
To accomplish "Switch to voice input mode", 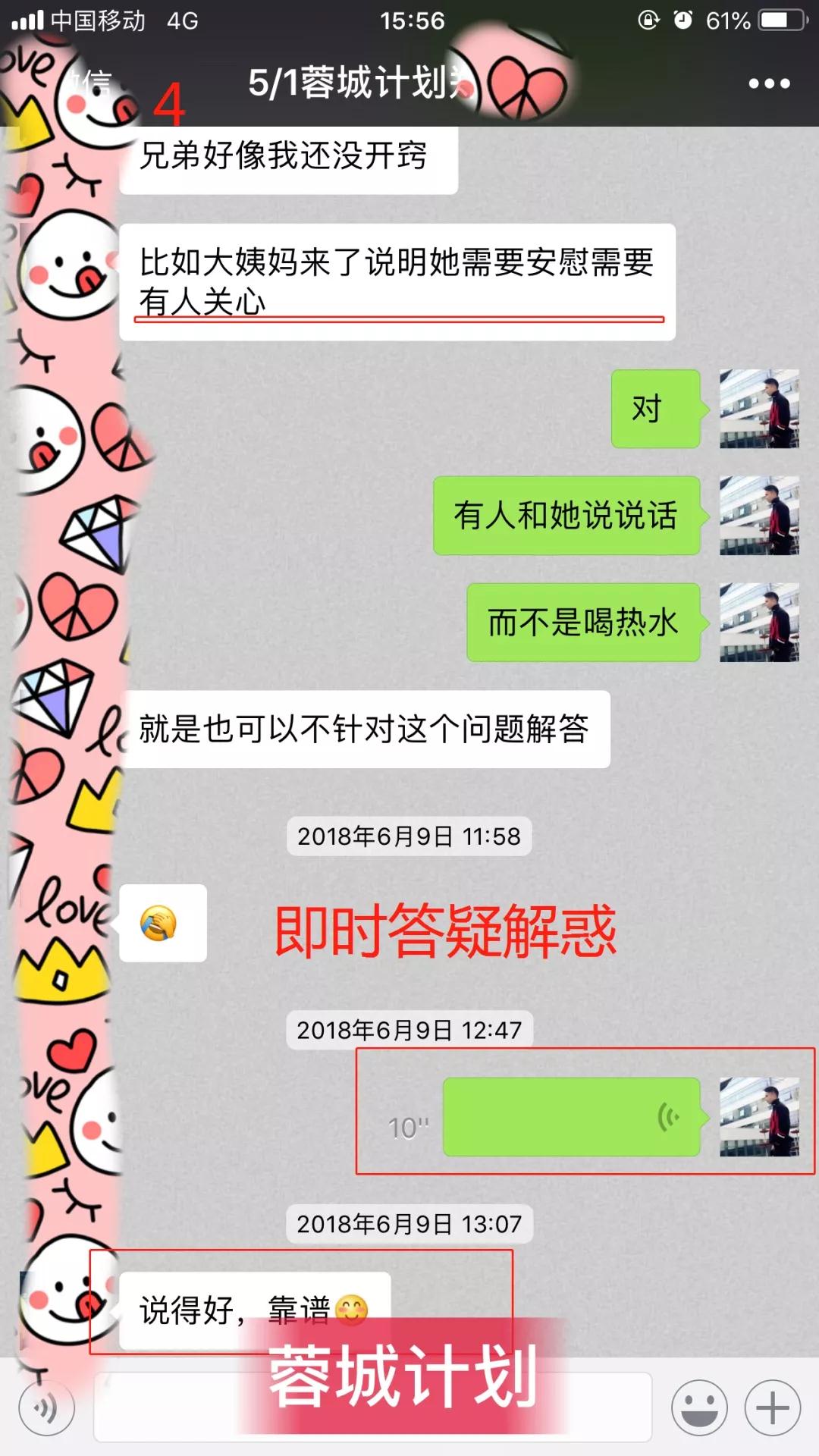I will point(47,1409).
